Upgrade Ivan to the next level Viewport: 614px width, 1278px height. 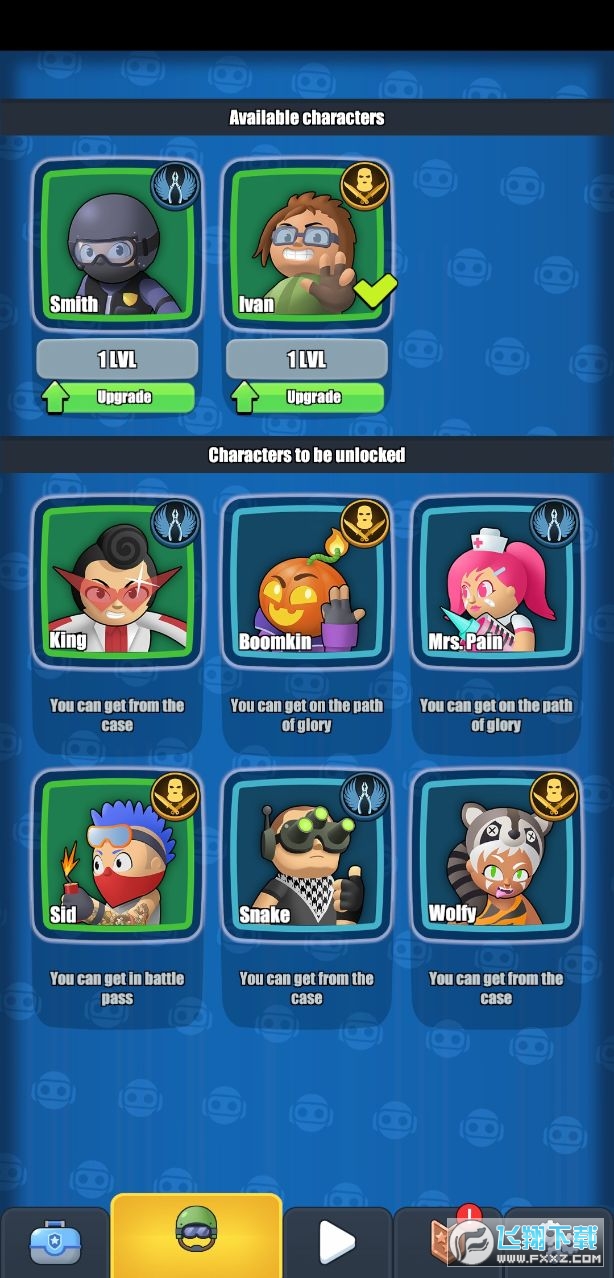306,397
